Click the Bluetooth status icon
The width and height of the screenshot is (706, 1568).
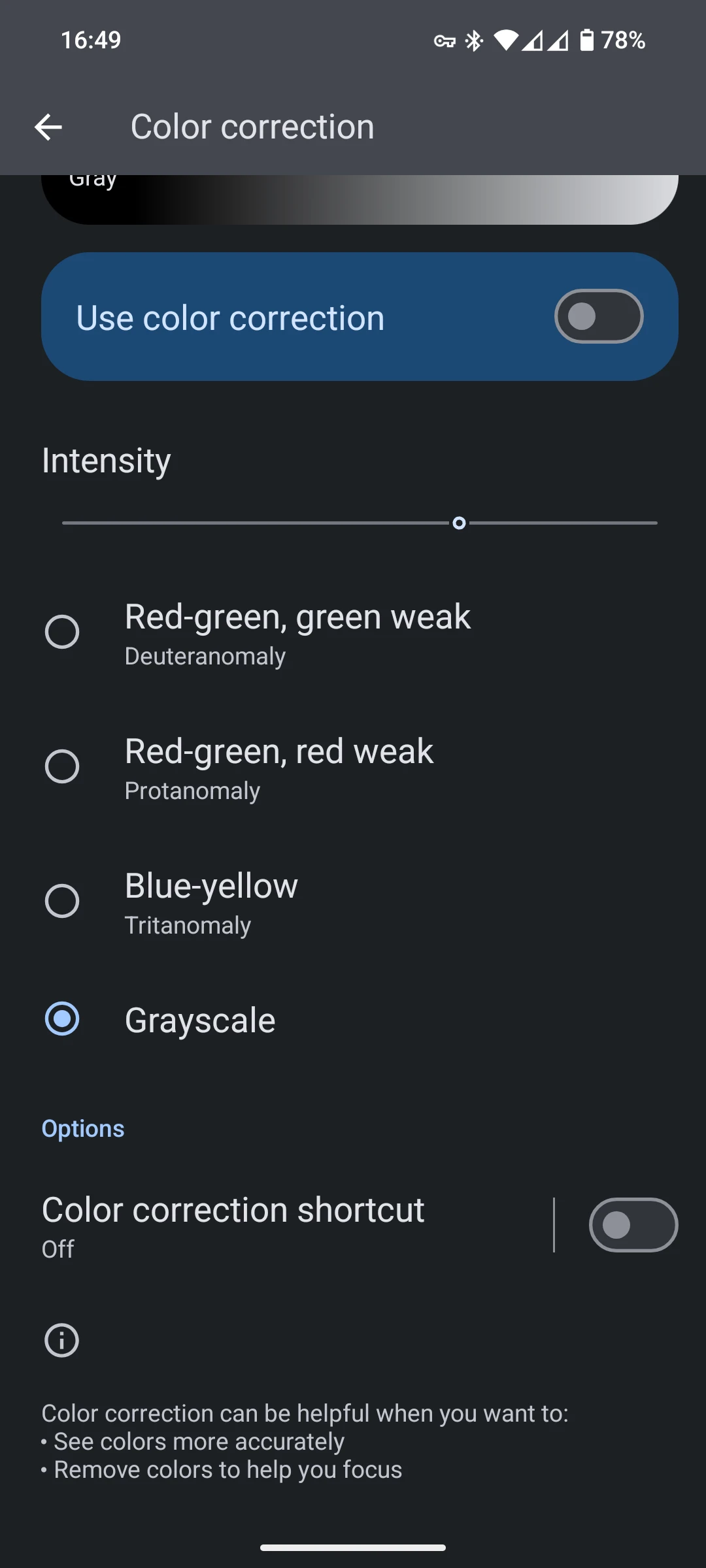(x=473, y=40)
